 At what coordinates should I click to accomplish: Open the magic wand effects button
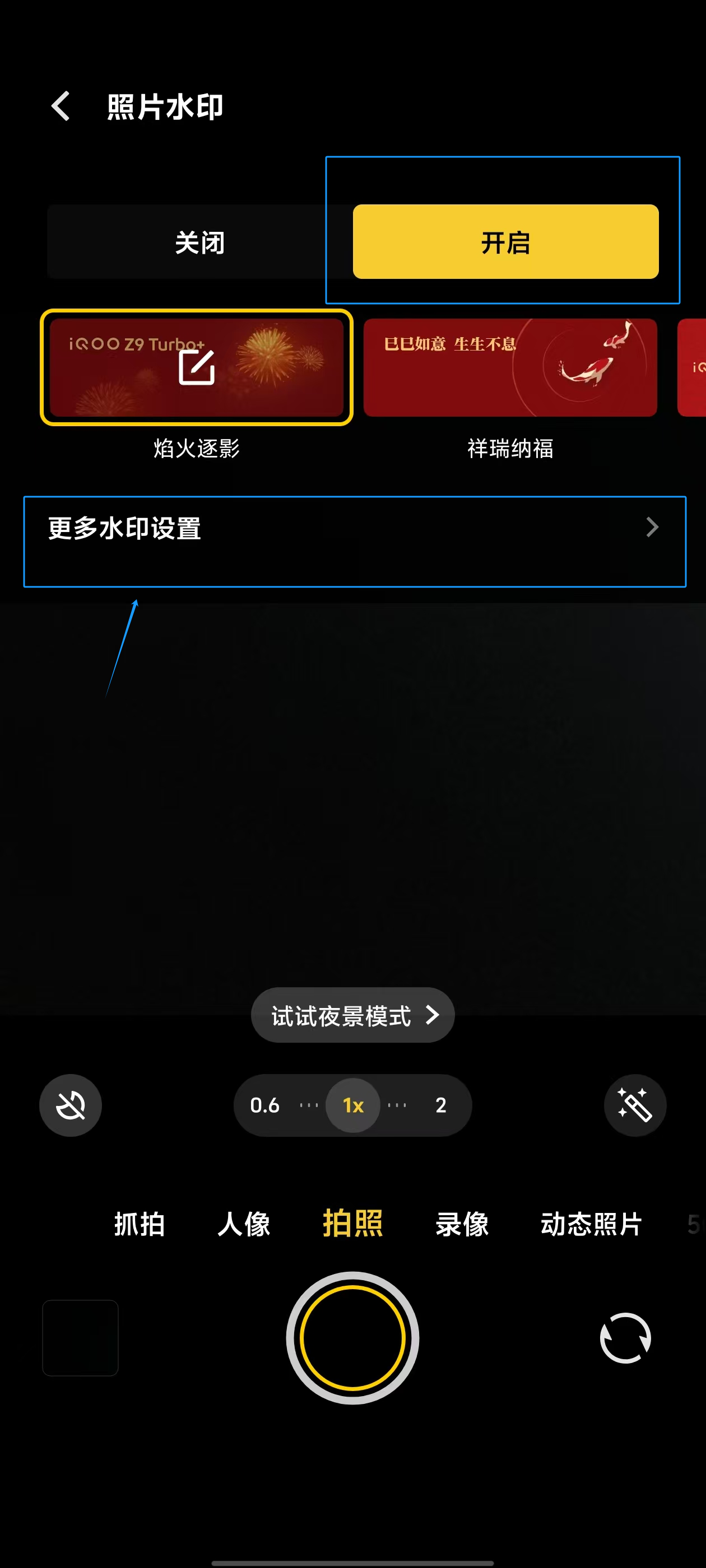coord(635,1105)
